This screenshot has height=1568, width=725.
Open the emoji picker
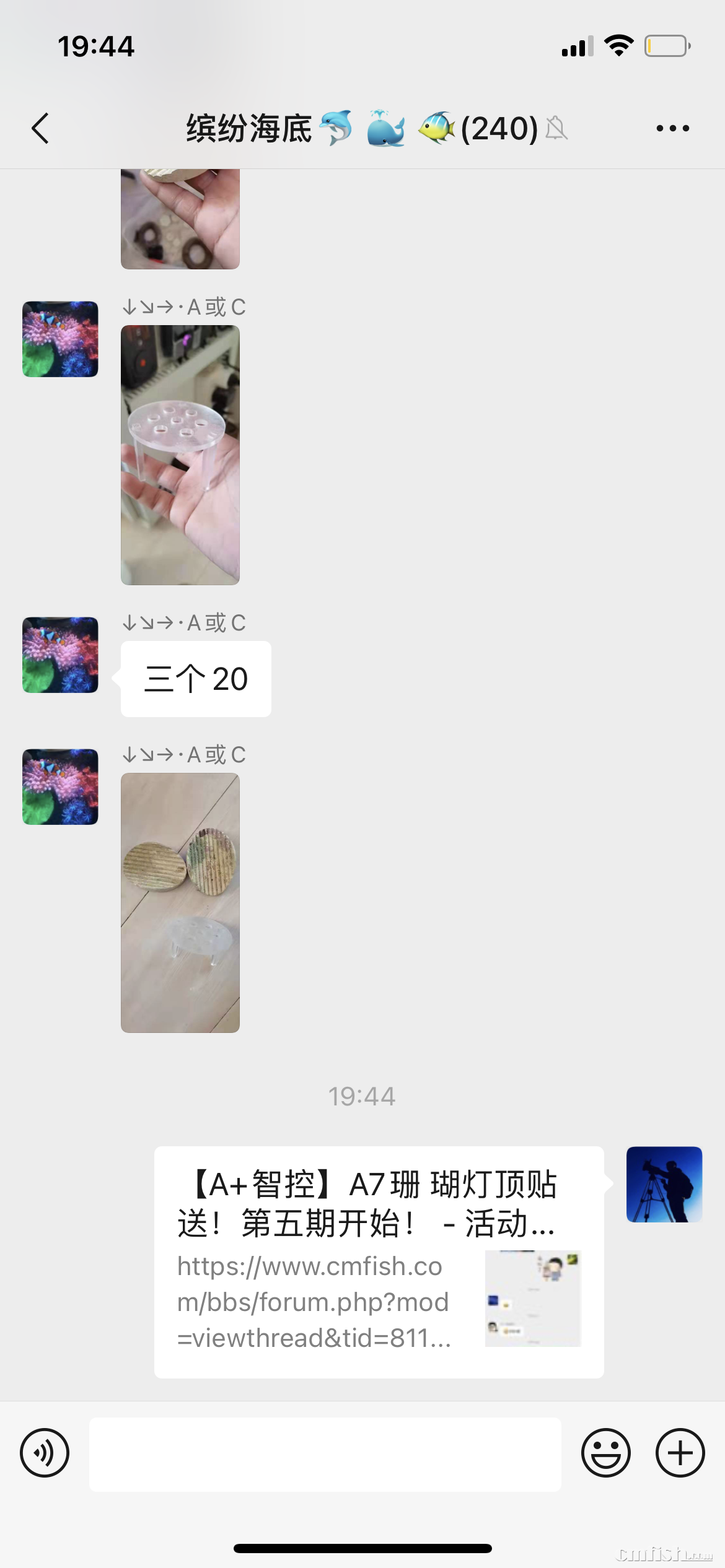click(605, 1453)
